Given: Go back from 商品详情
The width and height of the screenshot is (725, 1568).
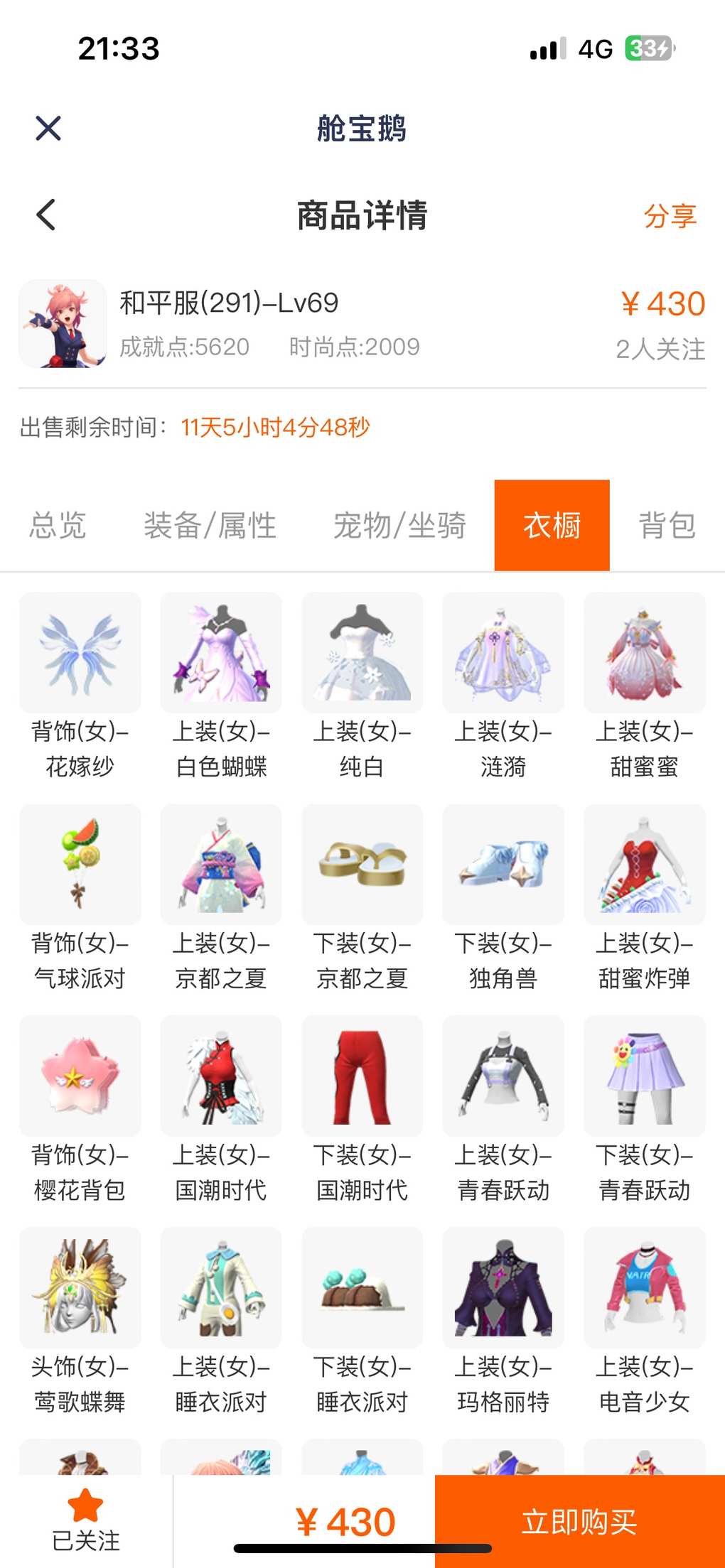Looking at the screenshot, I should pos(46,215).
